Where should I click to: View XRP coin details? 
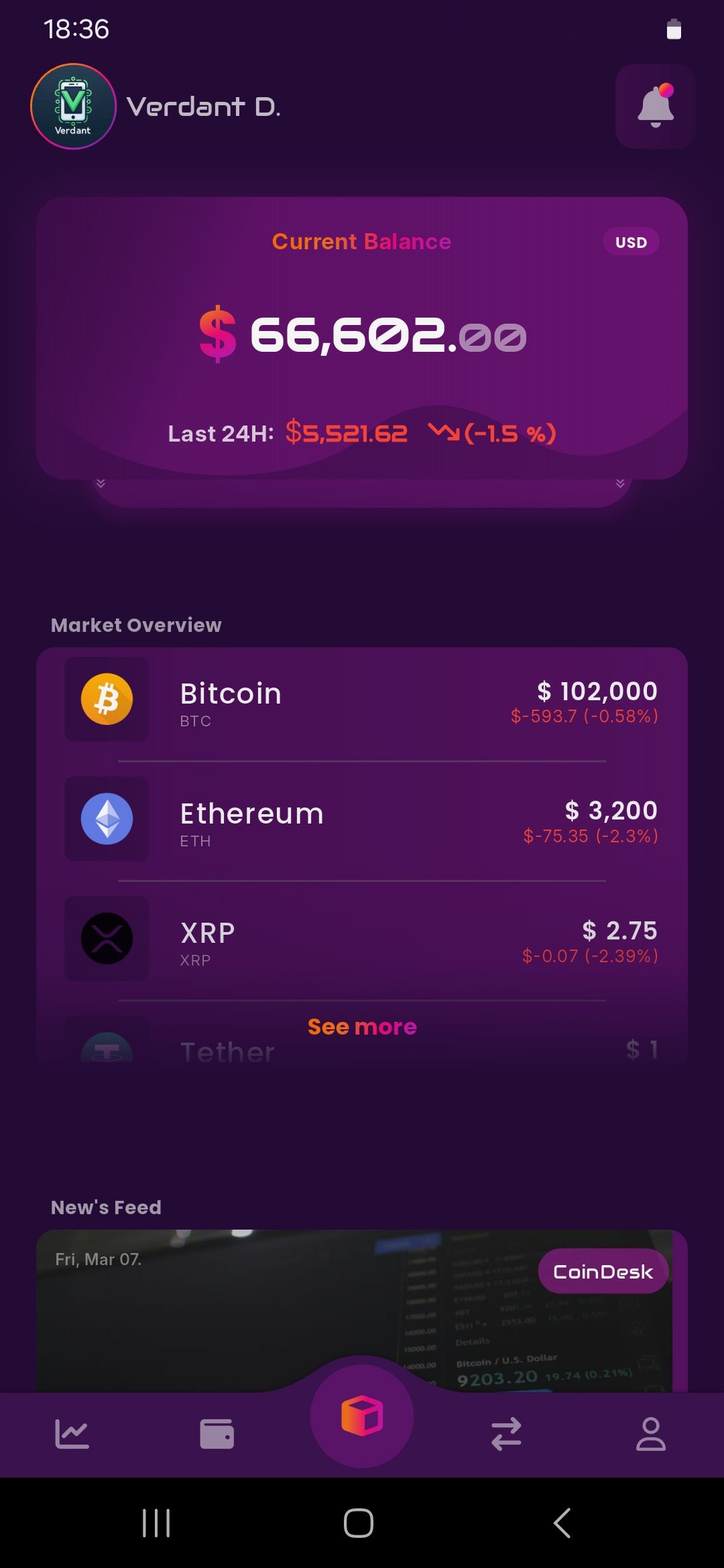(362, 939)
